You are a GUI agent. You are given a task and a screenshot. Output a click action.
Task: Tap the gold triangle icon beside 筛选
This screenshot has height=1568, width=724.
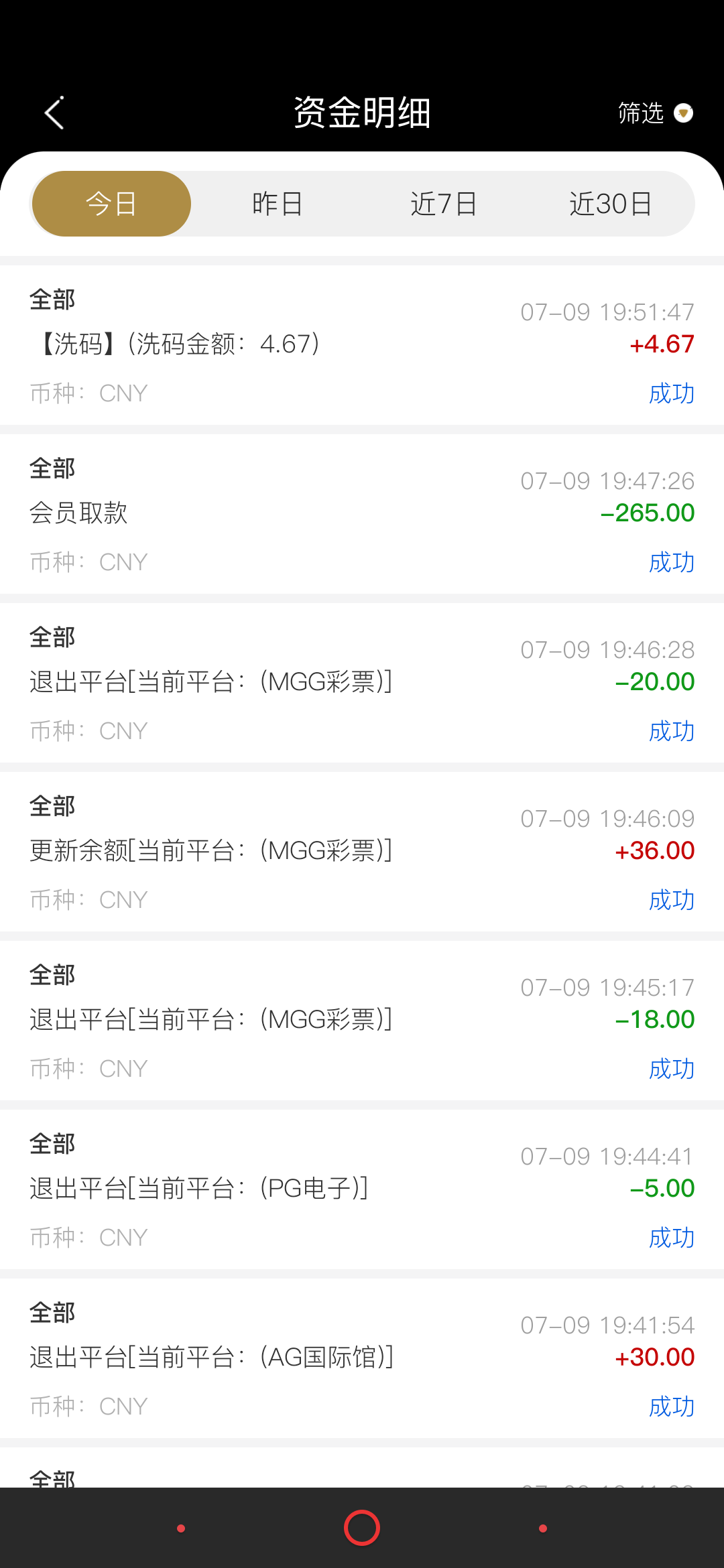click(683, 114)
